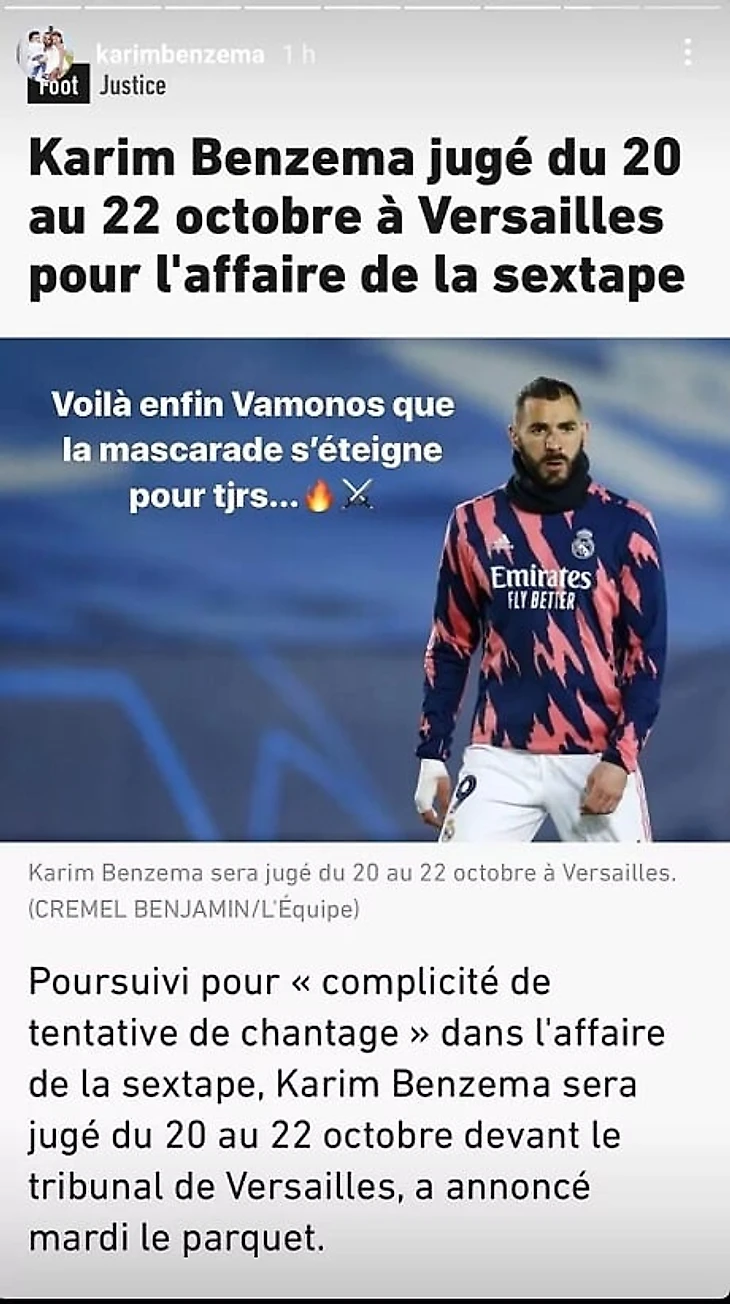Open the story overflow menu
Viewport: 730px width, 1304px height.
(688, 53)
